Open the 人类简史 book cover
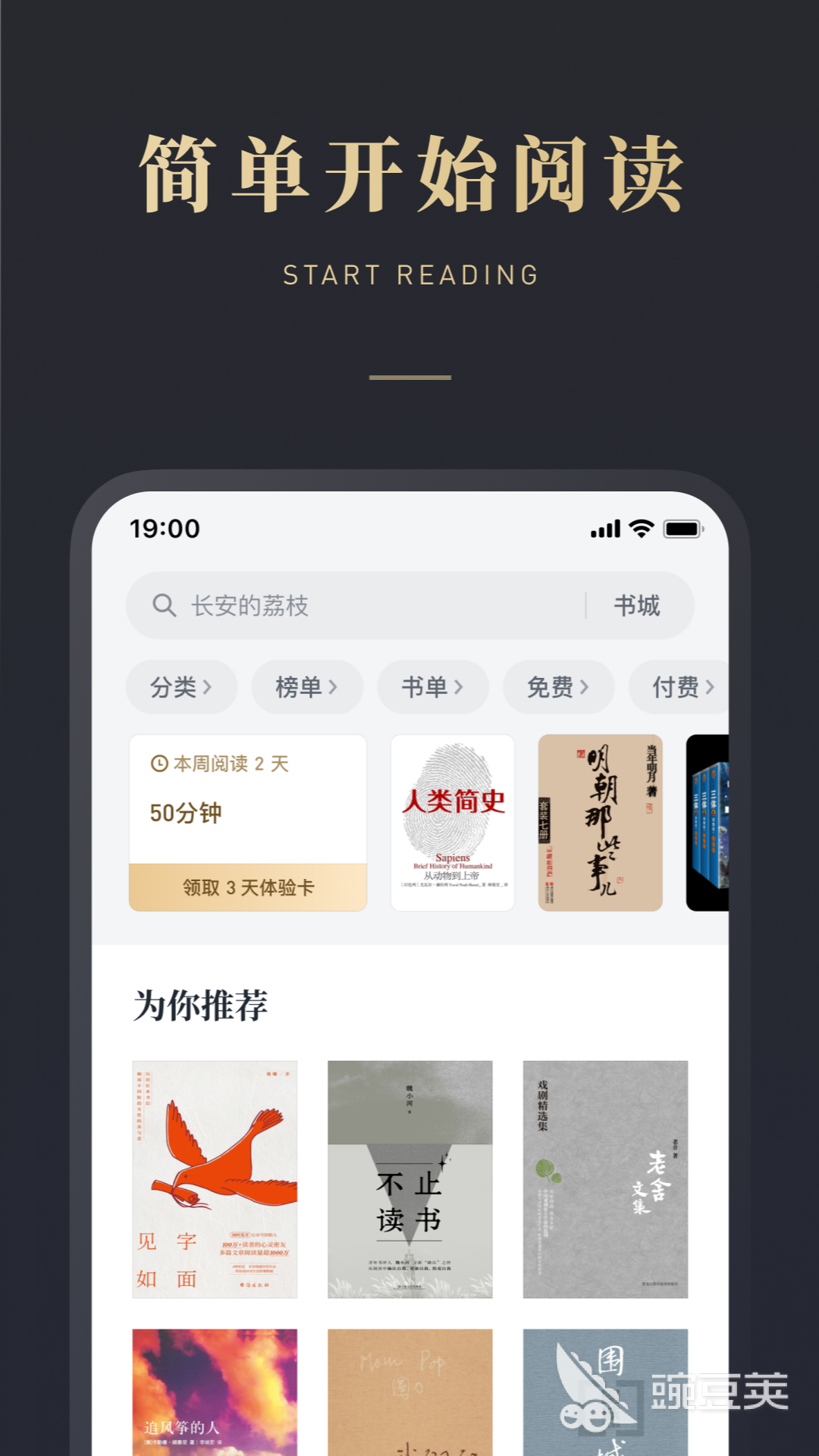 (x=453, y=824)
